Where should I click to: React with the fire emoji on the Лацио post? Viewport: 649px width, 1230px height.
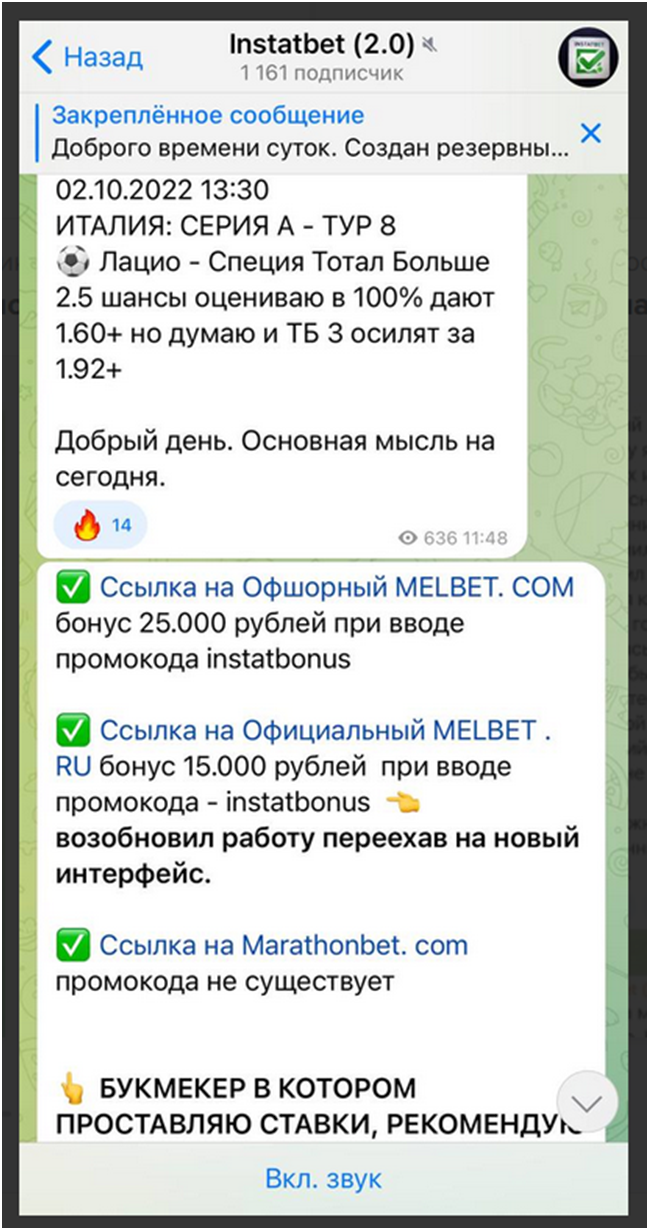[x=100, y=525]
